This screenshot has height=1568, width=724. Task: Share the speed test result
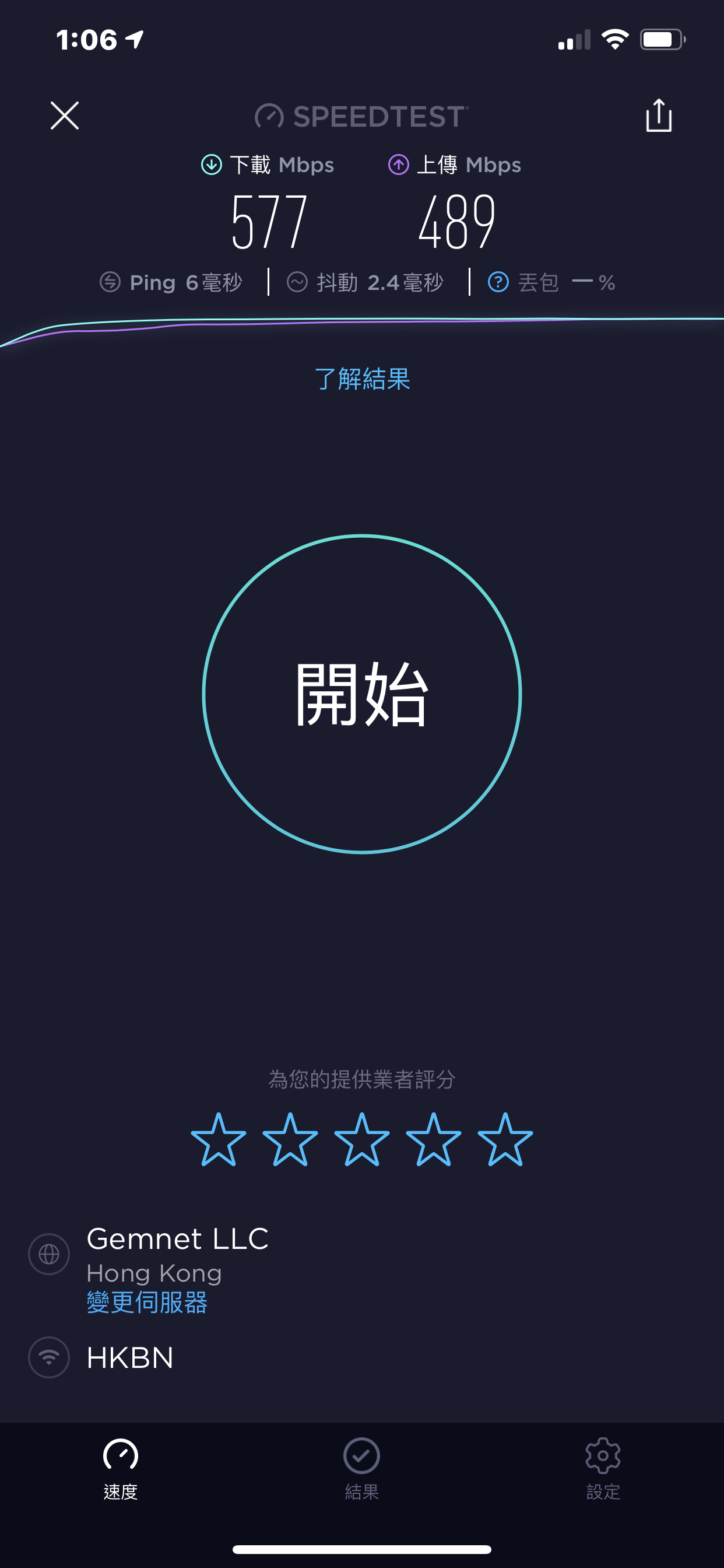pyautogui.click(x=658, y=115)
